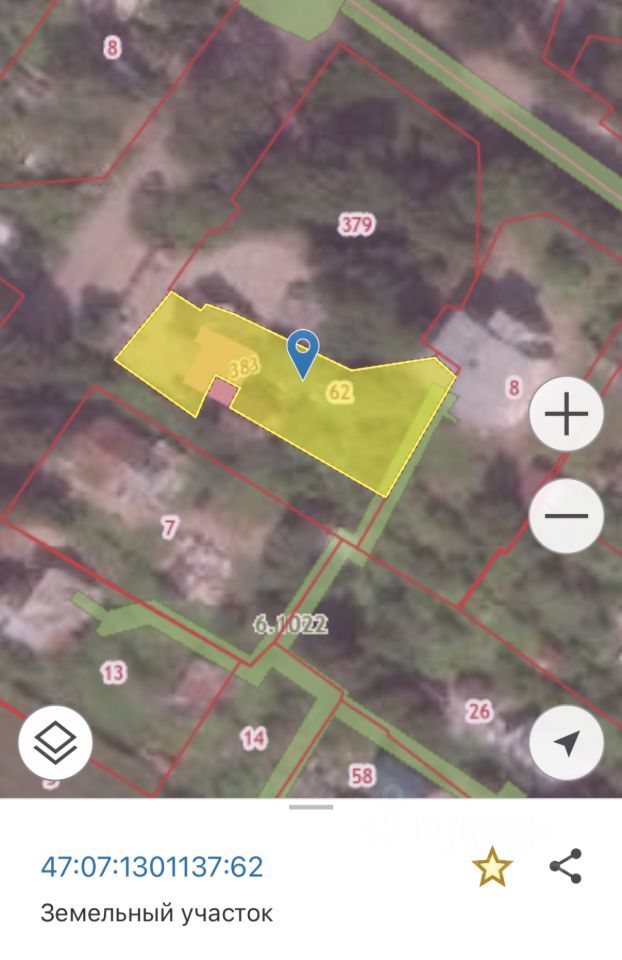Expand the bottom info panel handle

pos(311,806)
